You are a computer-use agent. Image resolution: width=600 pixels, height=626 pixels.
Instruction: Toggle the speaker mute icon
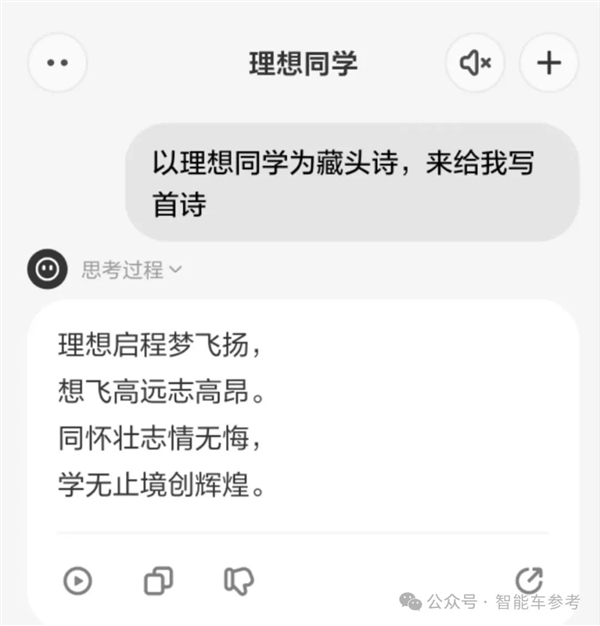475,63
